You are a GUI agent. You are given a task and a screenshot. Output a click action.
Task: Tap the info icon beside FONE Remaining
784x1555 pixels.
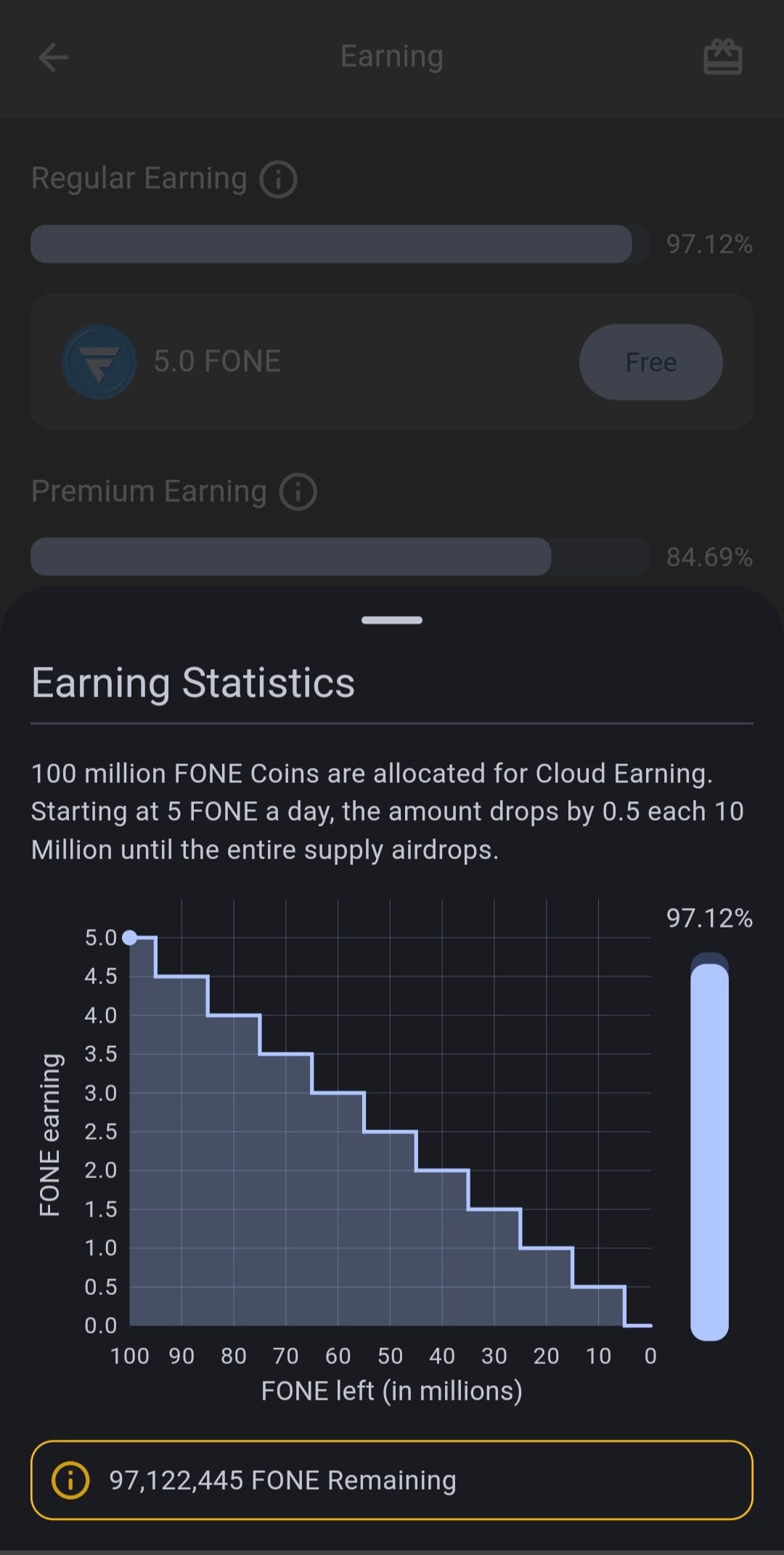70,1479
